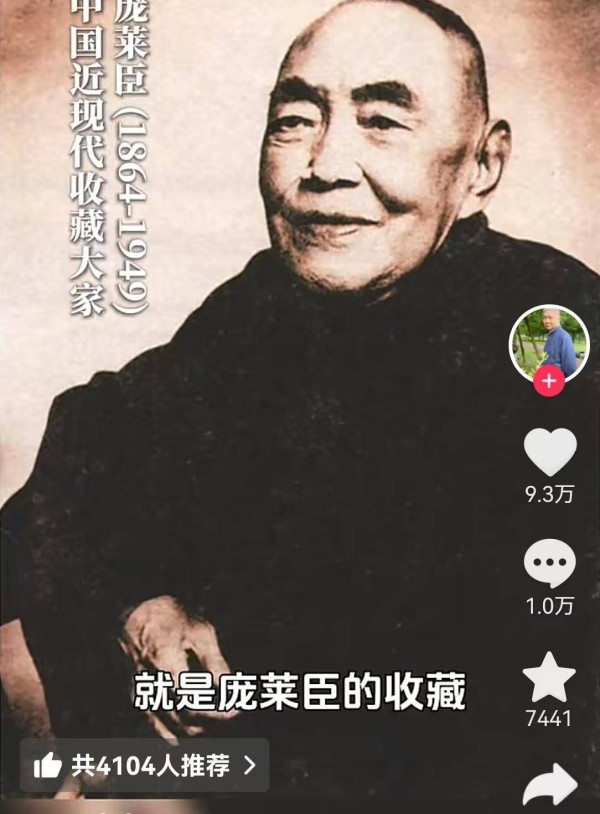Open the 共4104人推荐 recommendations
The height and width of the screenshot is (814, 600).
pyautogui.click(x=145, y=766)
